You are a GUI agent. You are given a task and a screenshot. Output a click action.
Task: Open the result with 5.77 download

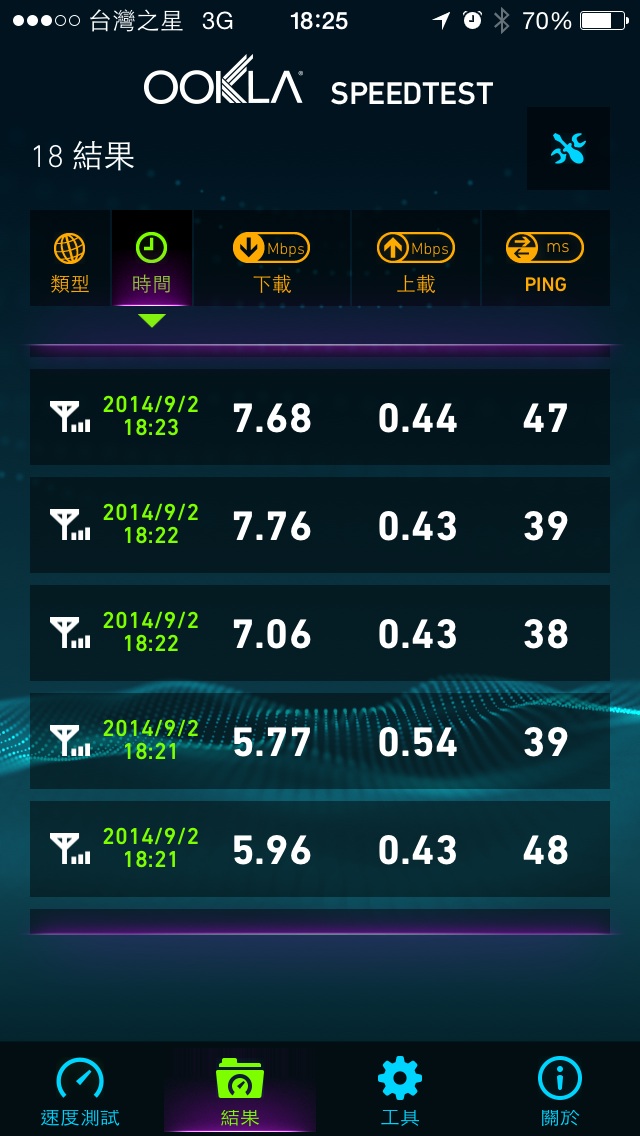320,741
